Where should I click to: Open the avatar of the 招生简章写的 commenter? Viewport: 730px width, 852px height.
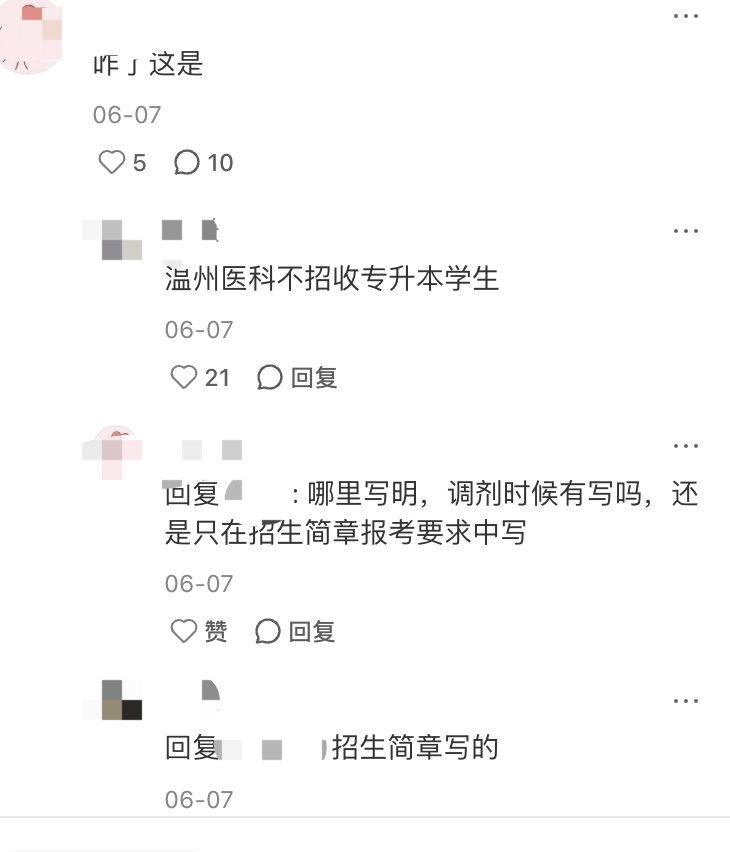click(112, 700)
